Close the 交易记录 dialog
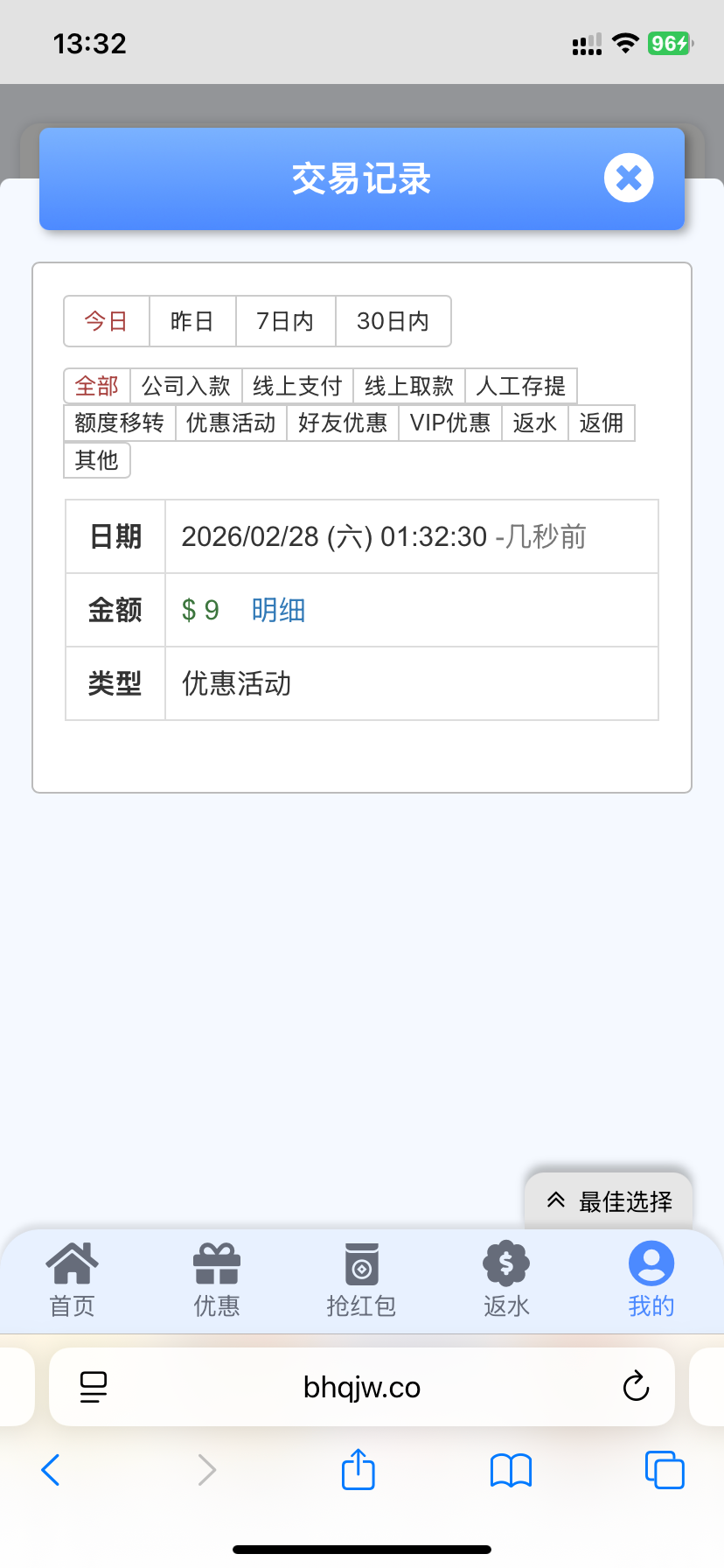This screenshot has height=1568, width=724. pos(628,178)
